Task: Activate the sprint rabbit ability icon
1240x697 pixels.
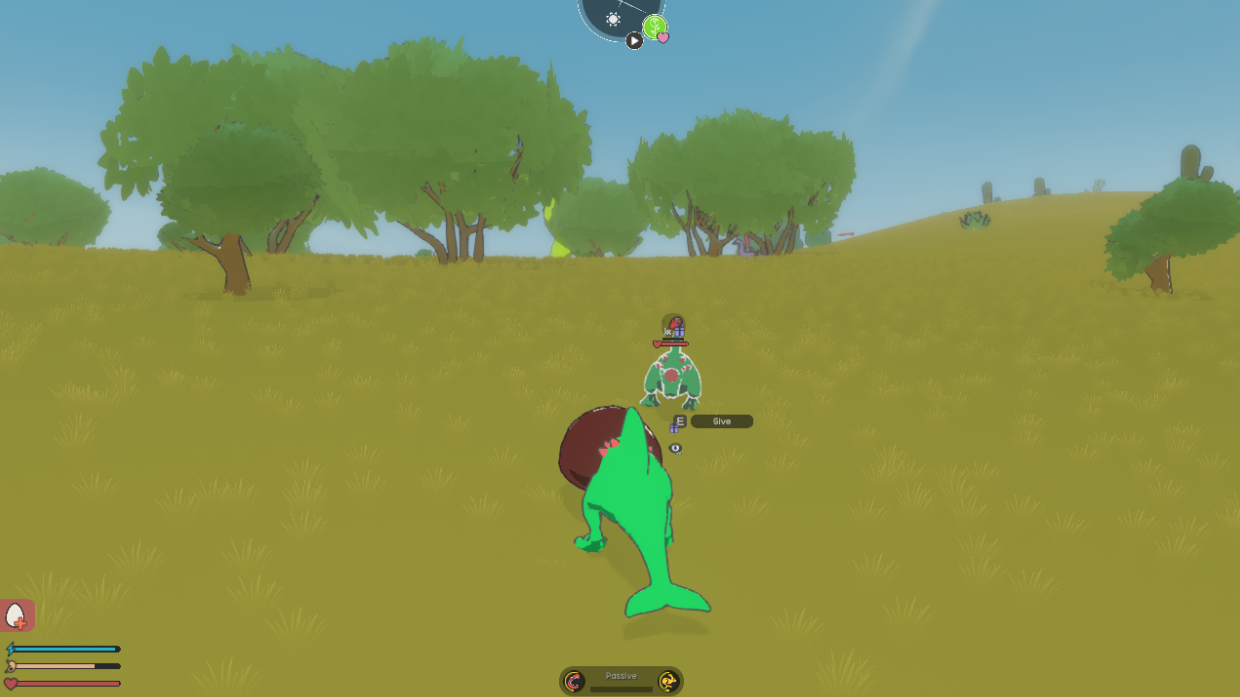Action: [x=667, y=682]
